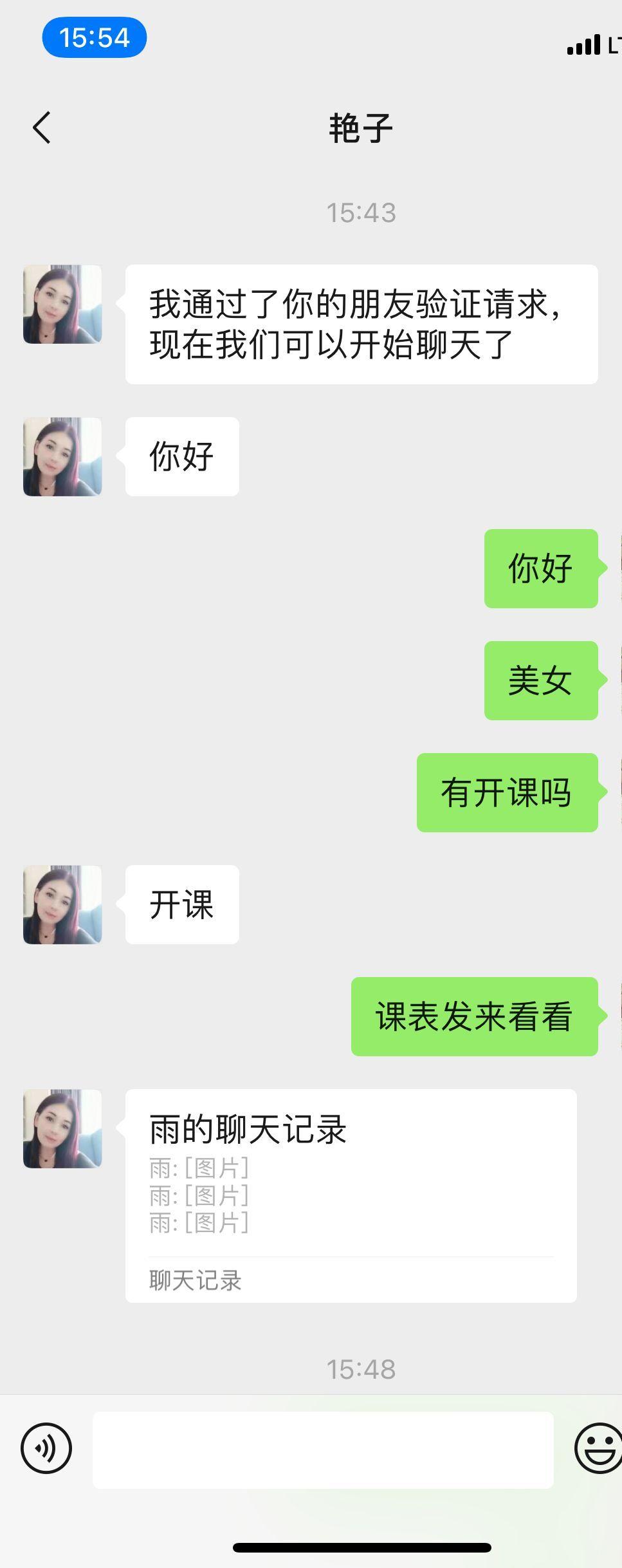
Task: Go back from the 艳子 chat
Action: pyautogui.click(x=42, y=127)
